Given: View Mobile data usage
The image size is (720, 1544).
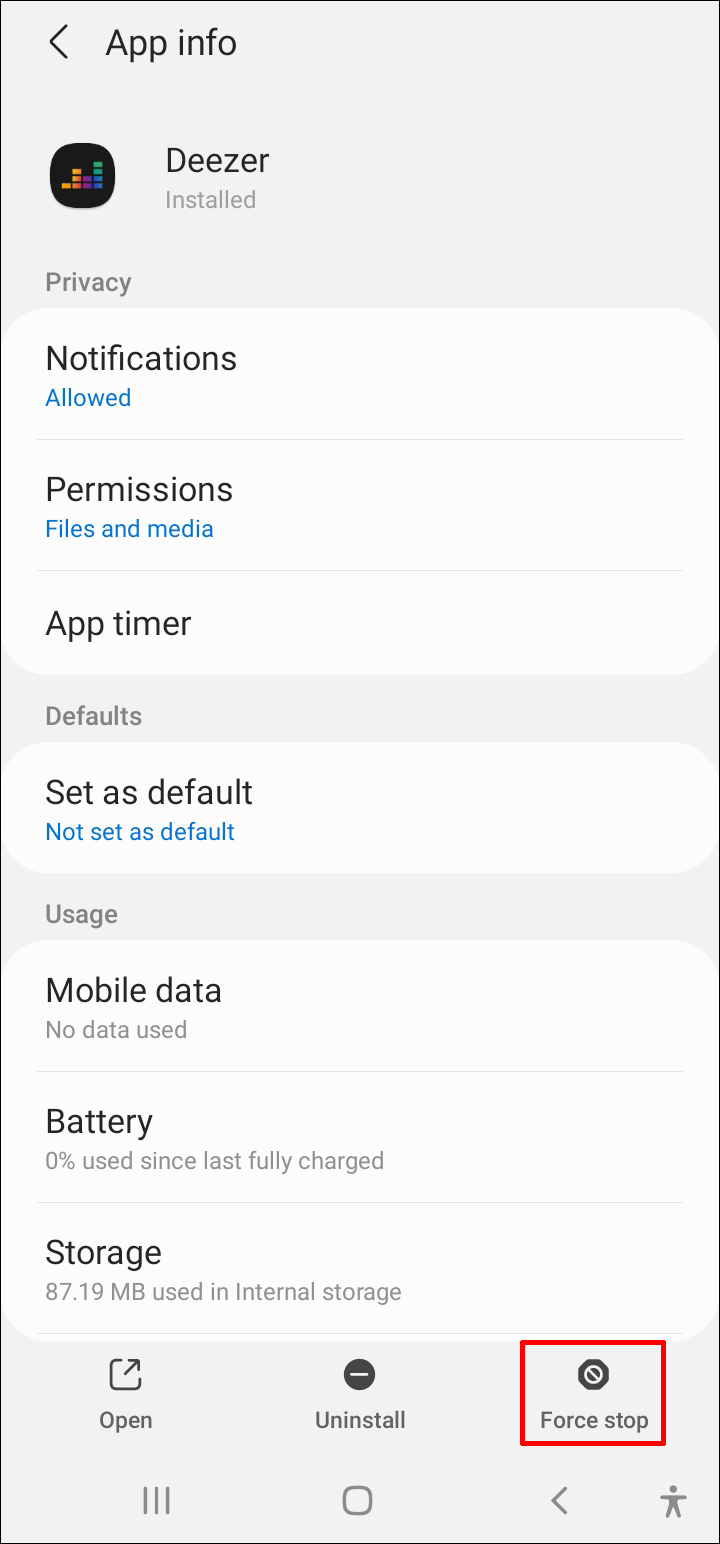Looking at the screenshot, I should point(360,1006).
